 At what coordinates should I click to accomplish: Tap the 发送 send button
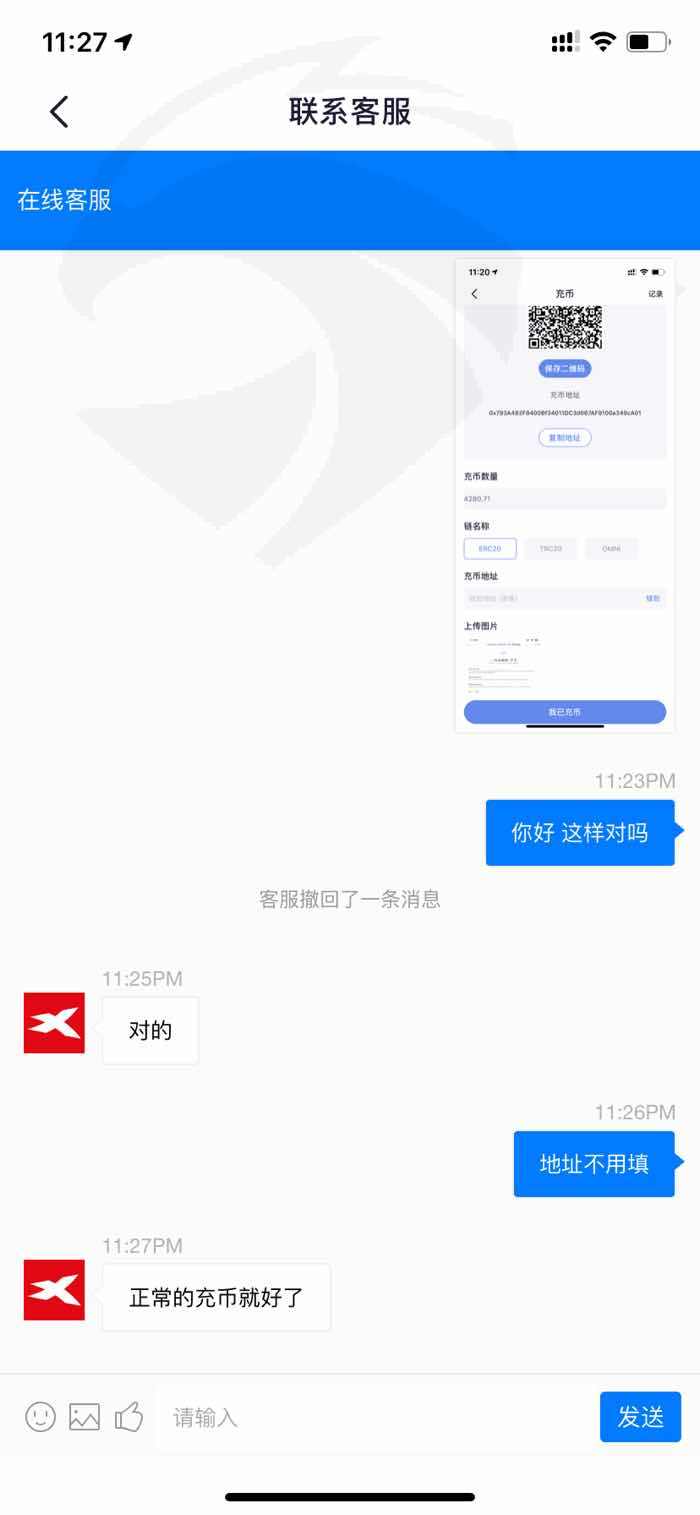pos(640,1417)
